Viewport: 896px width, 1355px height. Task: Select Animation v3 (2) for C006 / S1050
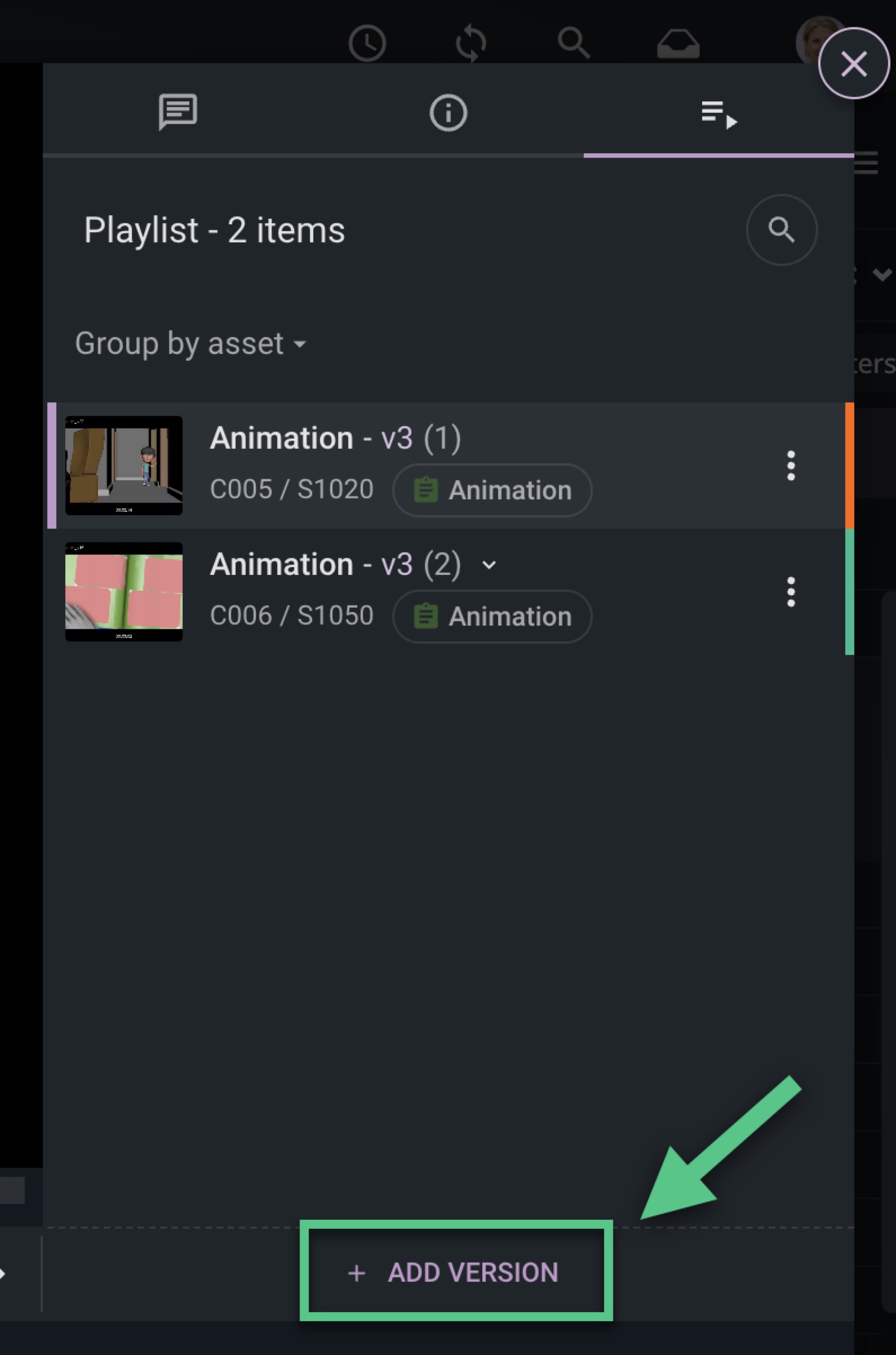(335, 565)
